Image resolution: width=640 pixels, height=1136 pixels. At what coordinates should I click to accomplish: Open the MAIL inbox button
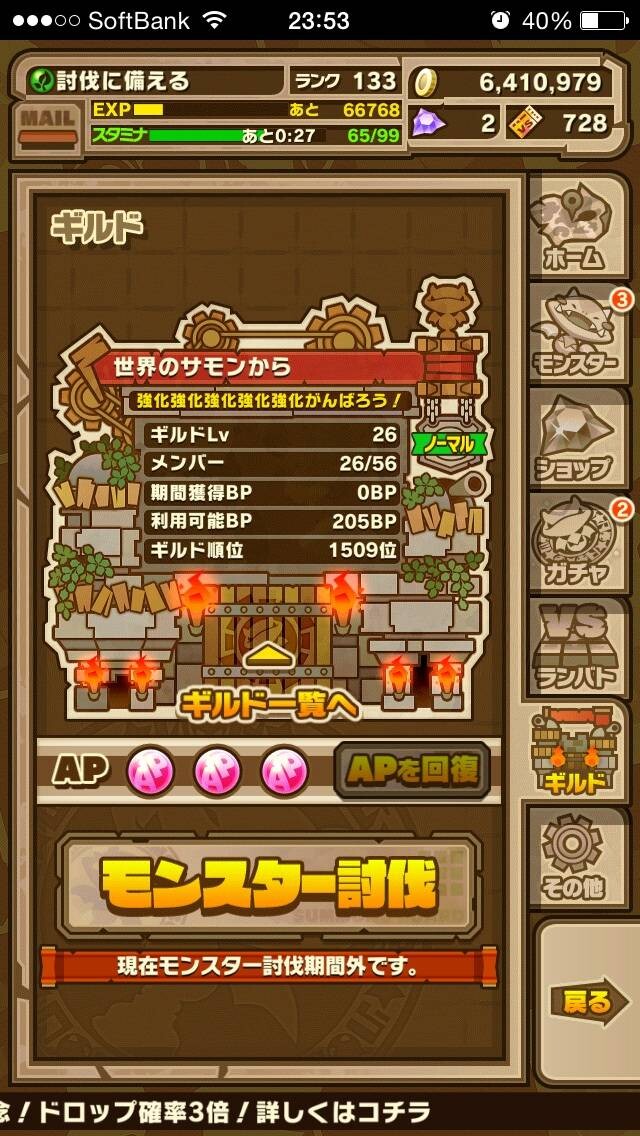47,124
